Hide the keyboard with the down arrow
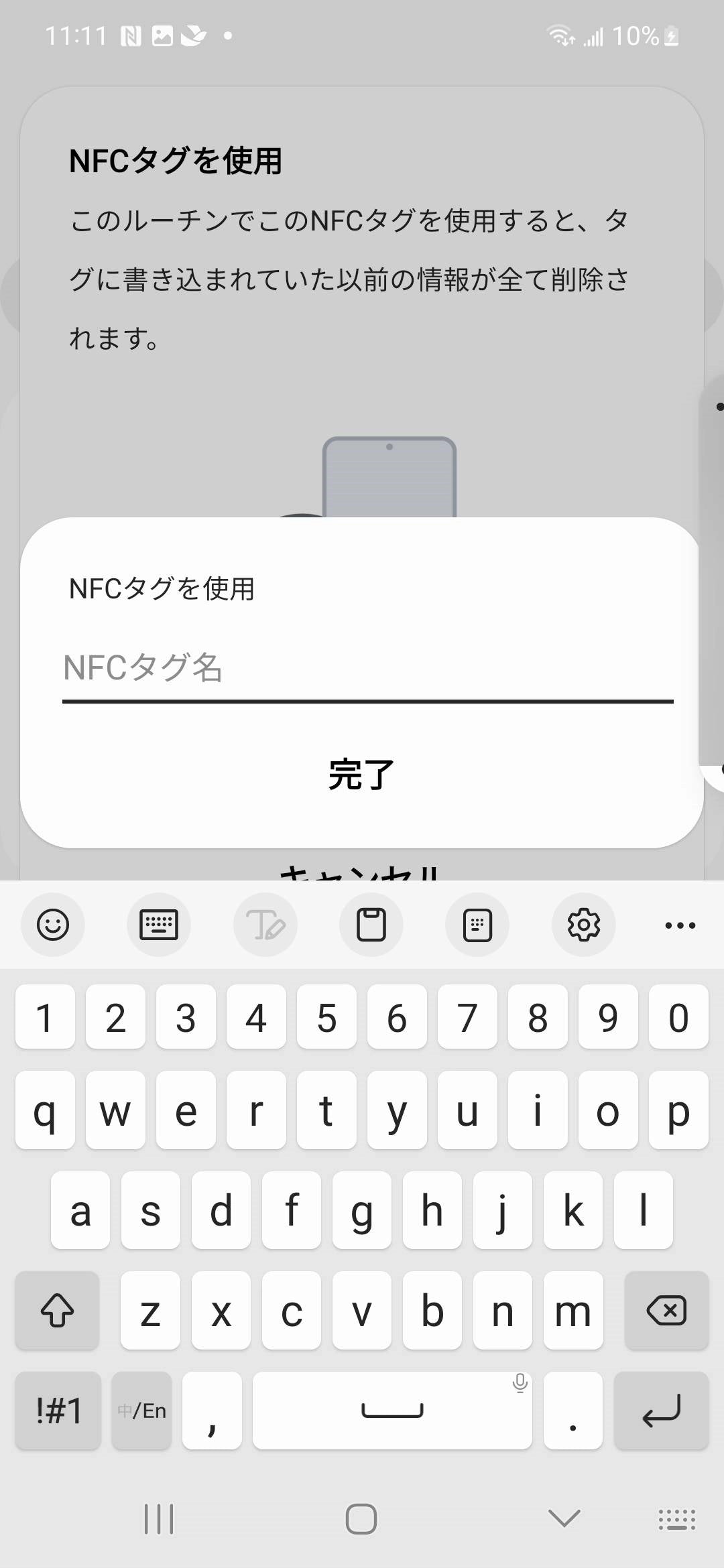 564,1518
